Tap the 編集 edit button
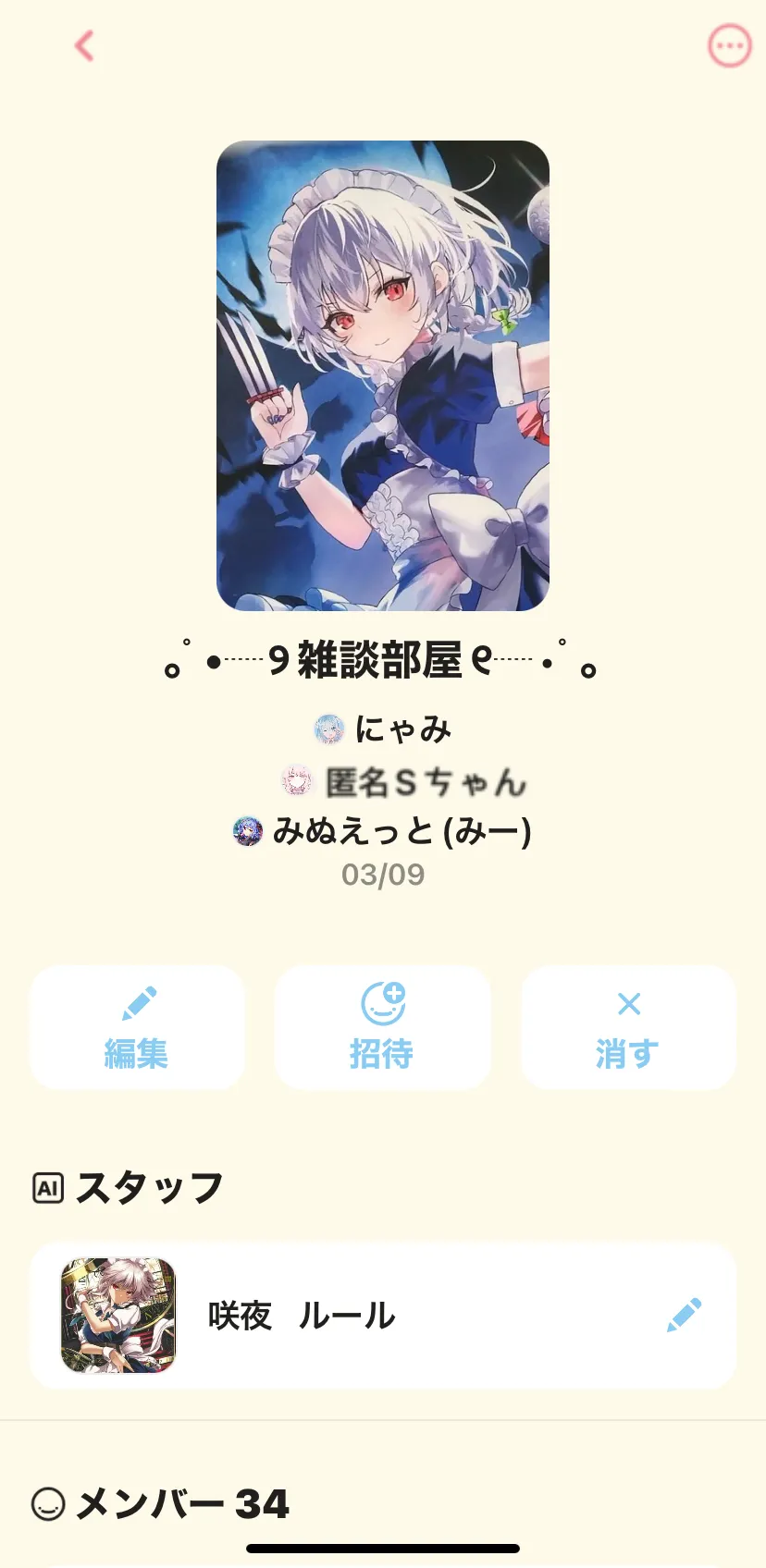Viewport: 766px width, 1568px height. tap(137, 1027)
